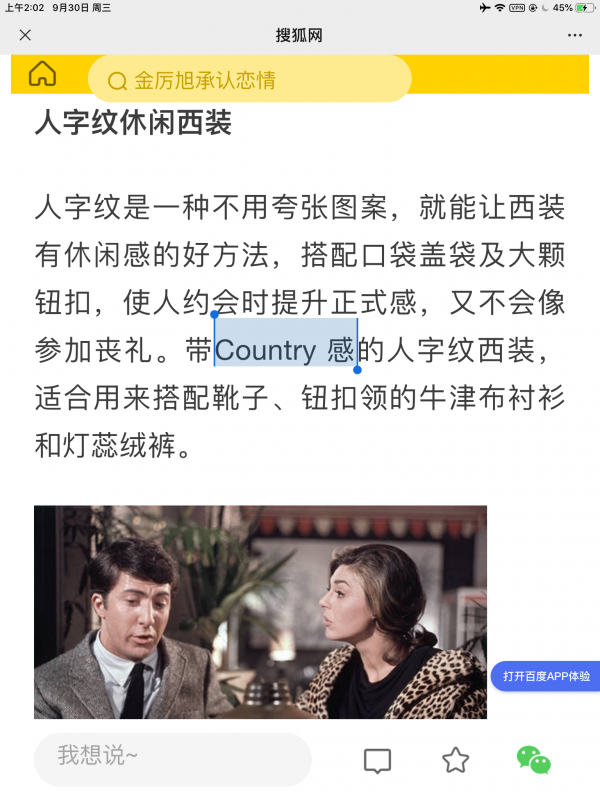Open the comments icon
Viewport: 600px width, 800px height.
[377, 760]
